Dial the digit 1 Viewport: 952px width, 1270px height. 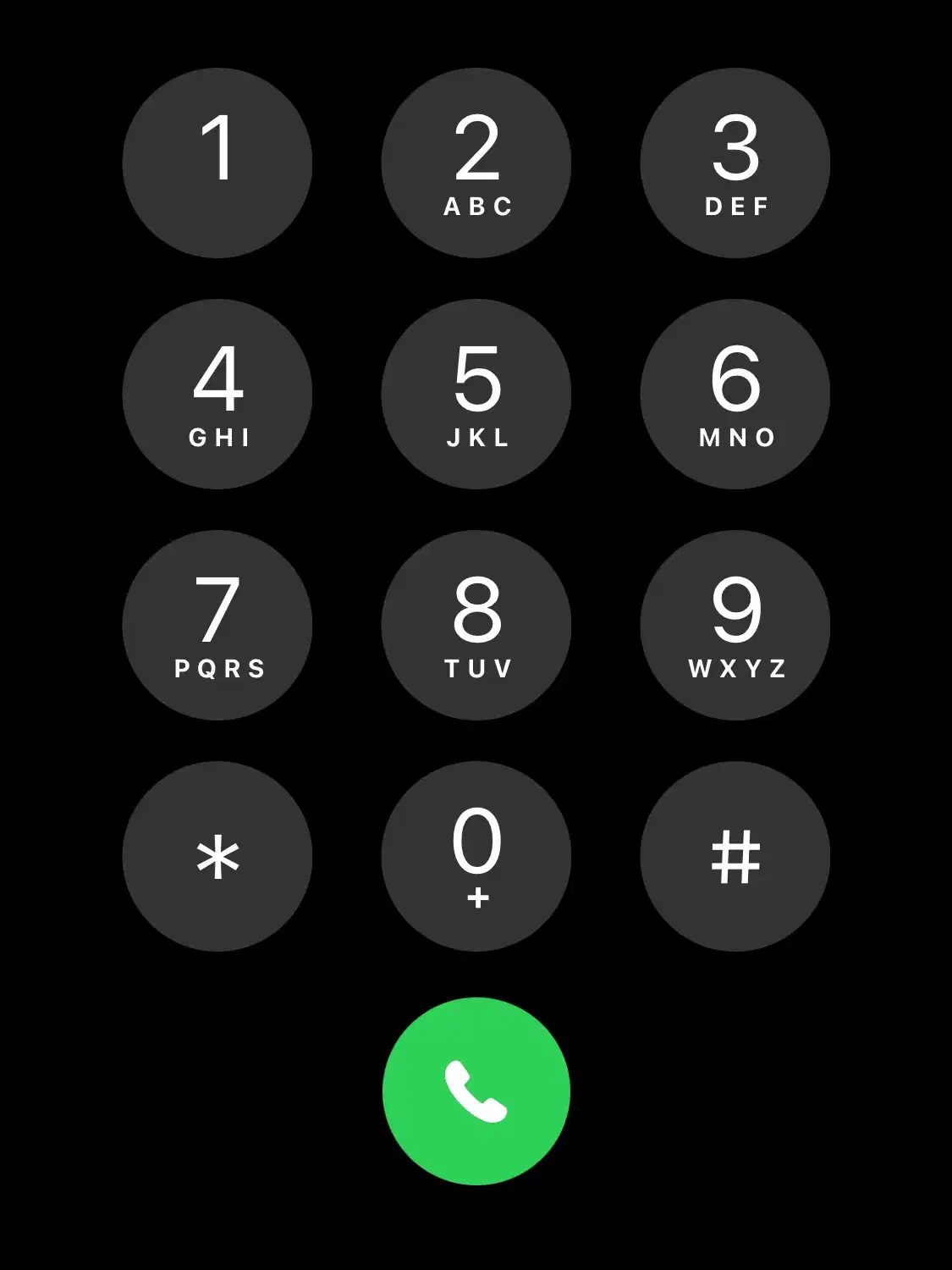tap(217, 163)
